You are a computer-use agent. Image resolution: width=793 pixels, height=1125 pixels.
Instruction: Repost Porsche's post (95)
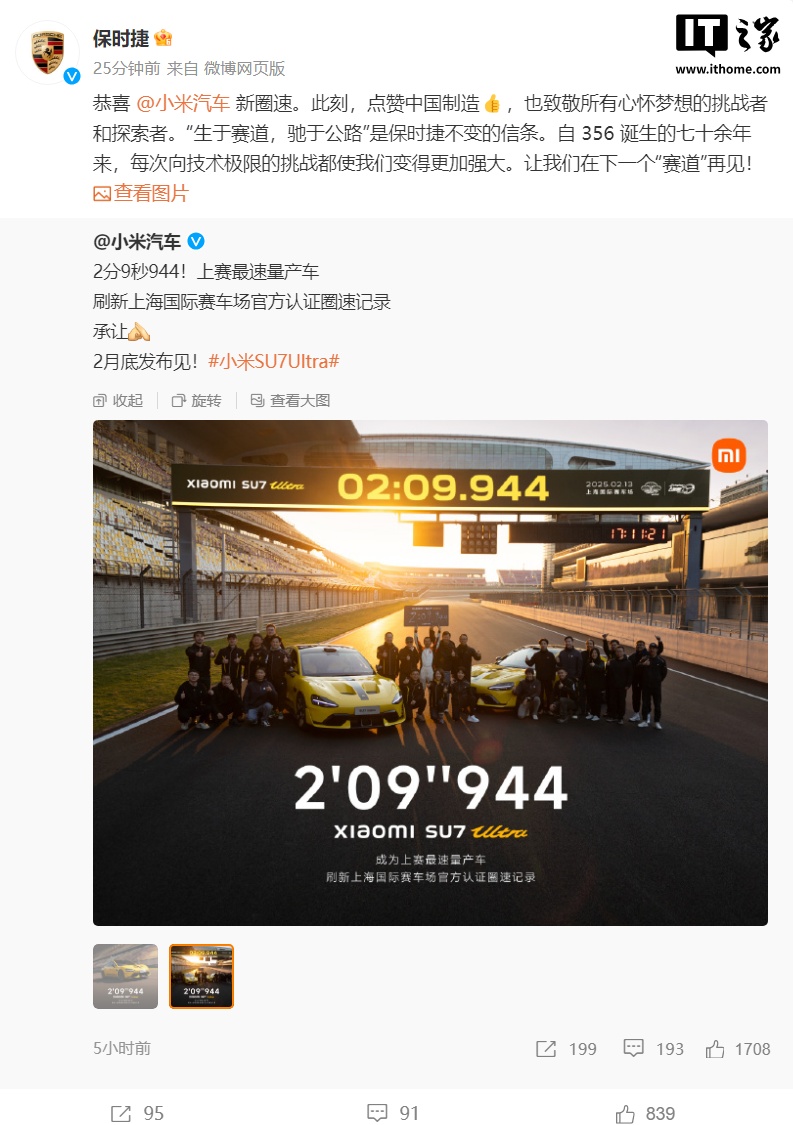pyautogui.click(x=137, y=1113)
